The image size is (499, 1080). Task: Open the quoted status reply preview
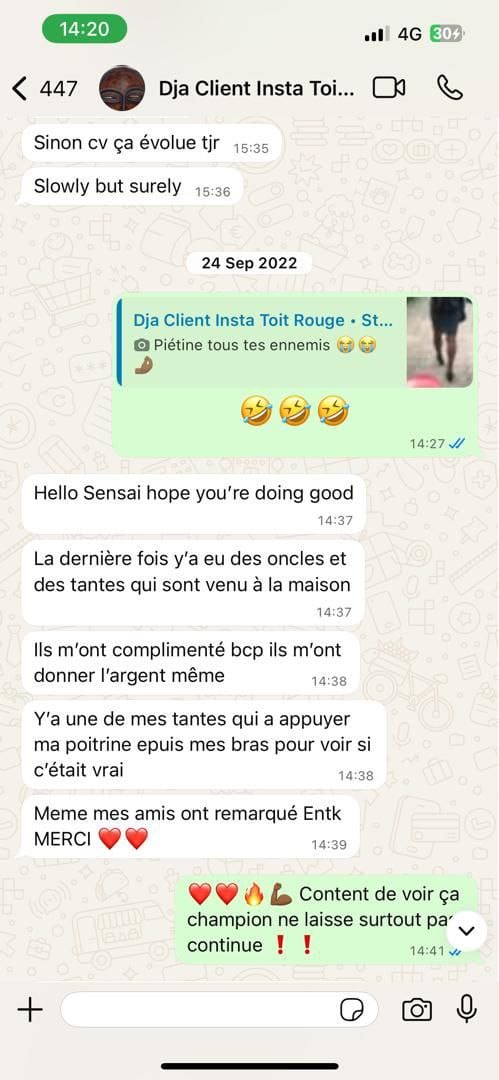tap(295, 343)
